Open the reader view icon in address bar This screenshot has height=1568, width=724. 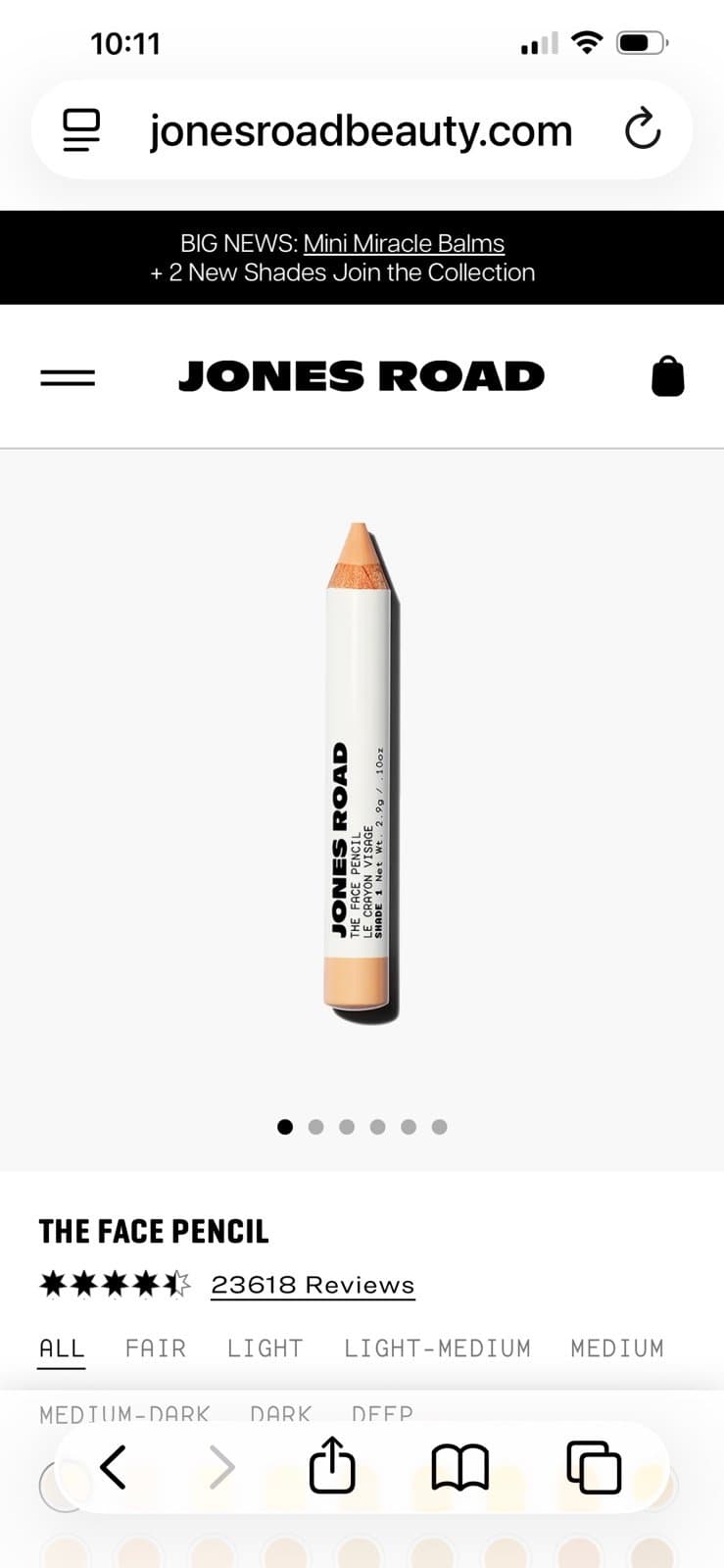click(82, 128)
